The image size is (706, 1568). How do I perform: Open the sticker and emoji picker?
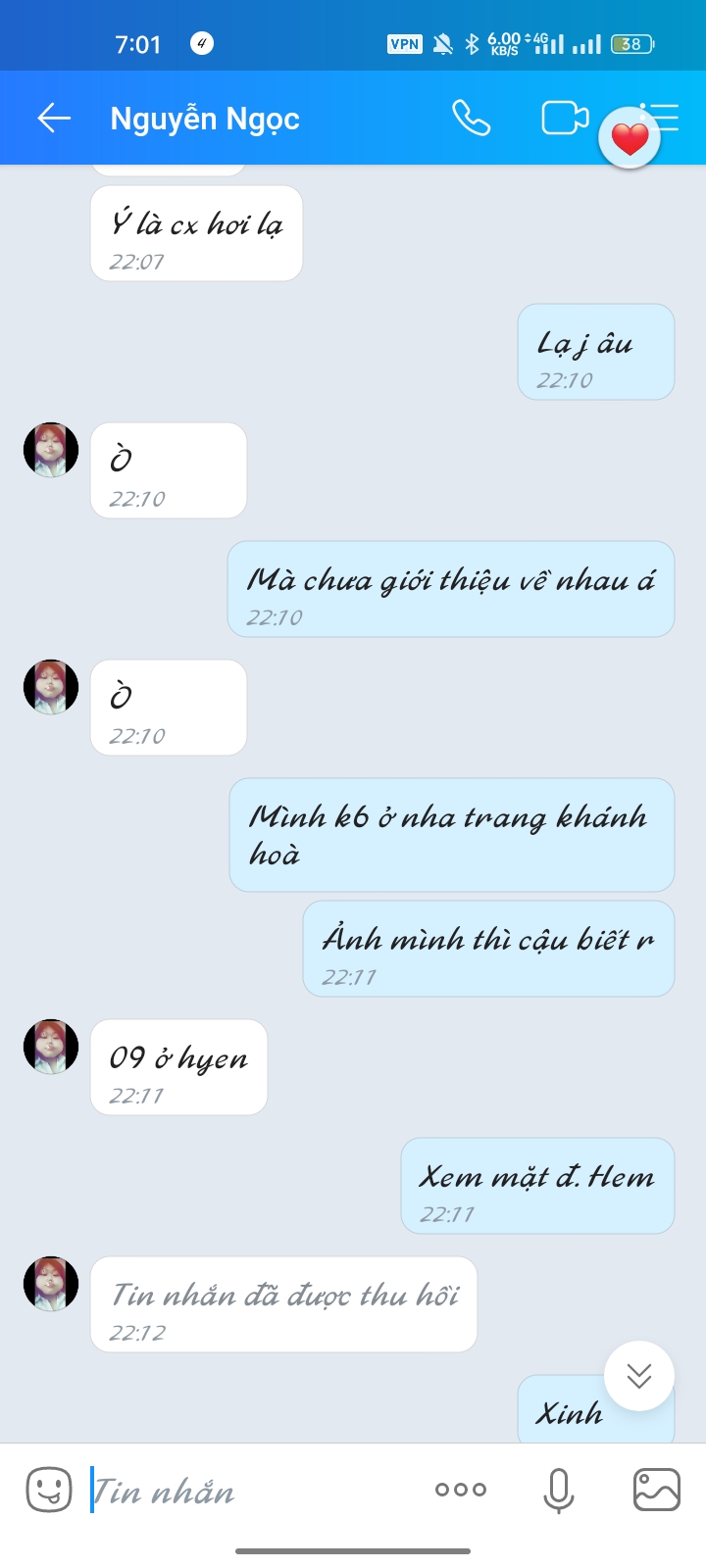49,1491
